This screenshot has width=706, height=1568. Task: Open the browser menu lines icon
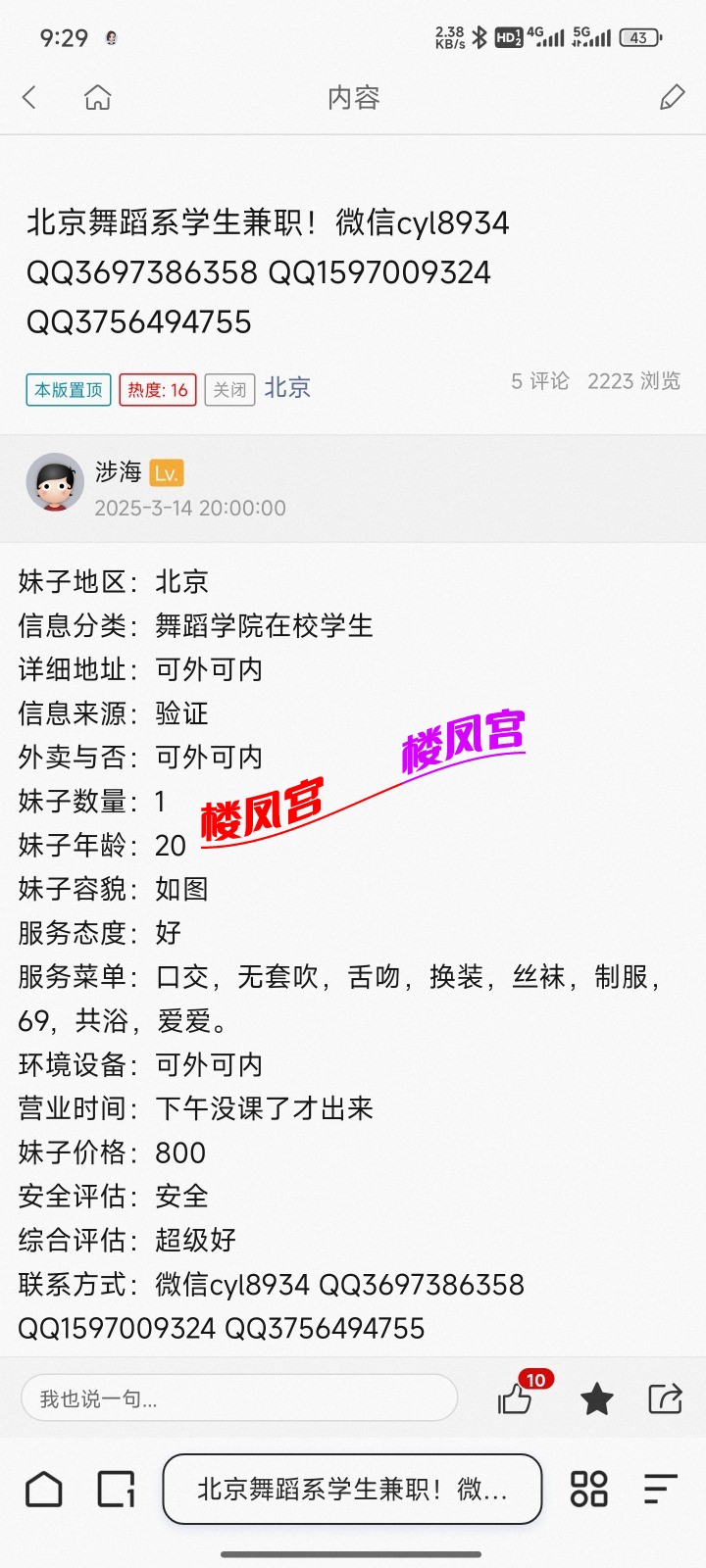click(x=661, y=1490)
